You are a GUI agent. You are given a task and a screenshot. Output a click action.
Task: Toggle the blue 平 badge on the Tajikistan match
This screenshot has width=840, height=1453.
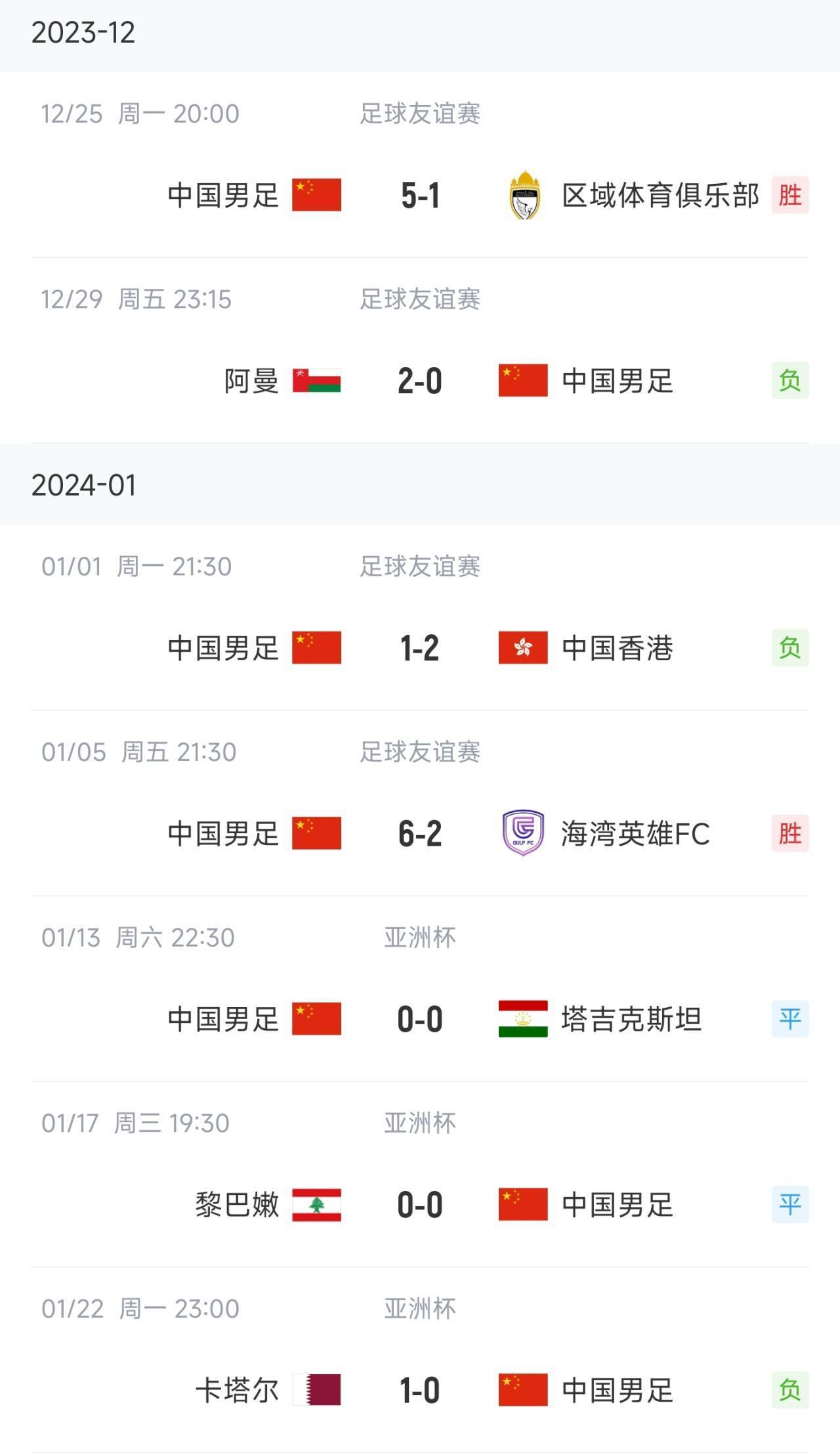click(791, 1020)
